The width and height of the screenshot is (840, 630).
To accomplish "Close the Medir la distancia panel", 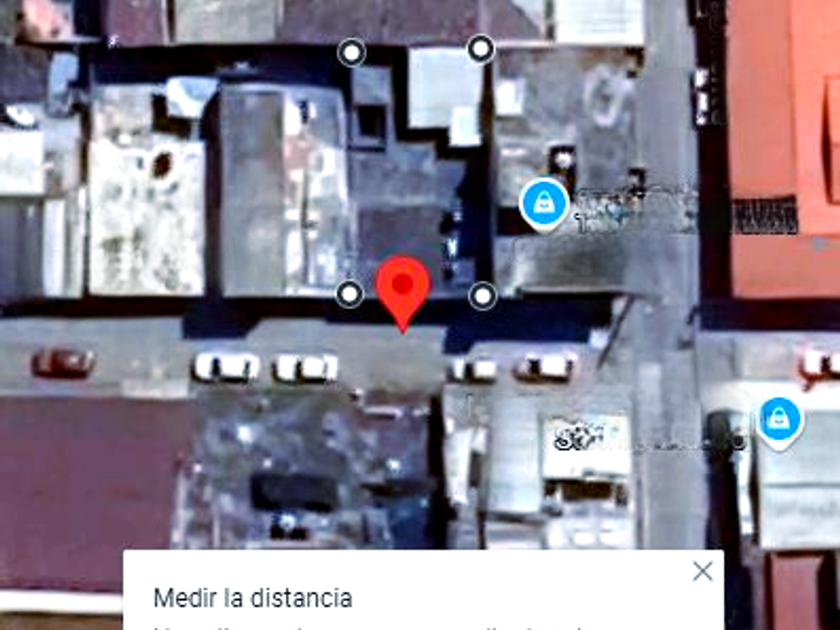I will point(703,571).
